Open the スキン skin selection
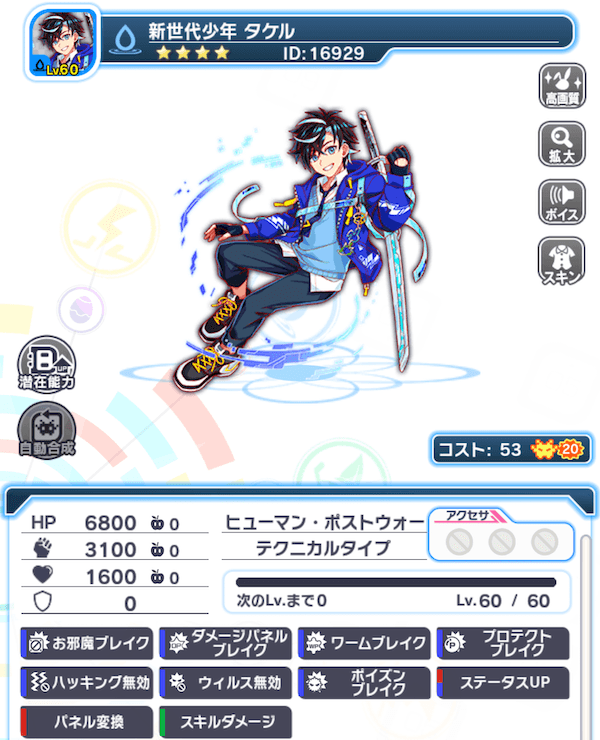 562,260
